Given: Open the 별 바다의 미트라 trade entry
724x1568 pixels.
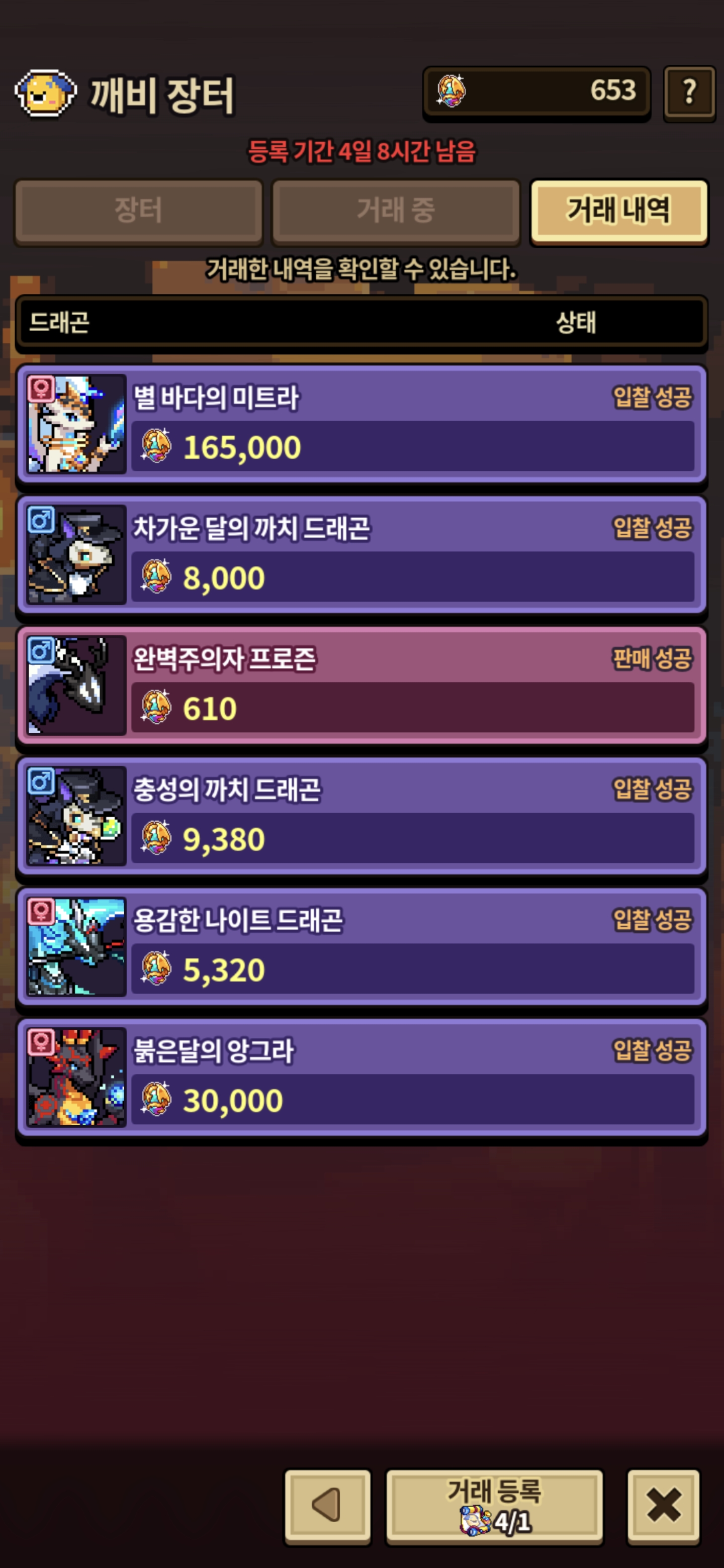Looking at the screenshot, I should point(361,424).
